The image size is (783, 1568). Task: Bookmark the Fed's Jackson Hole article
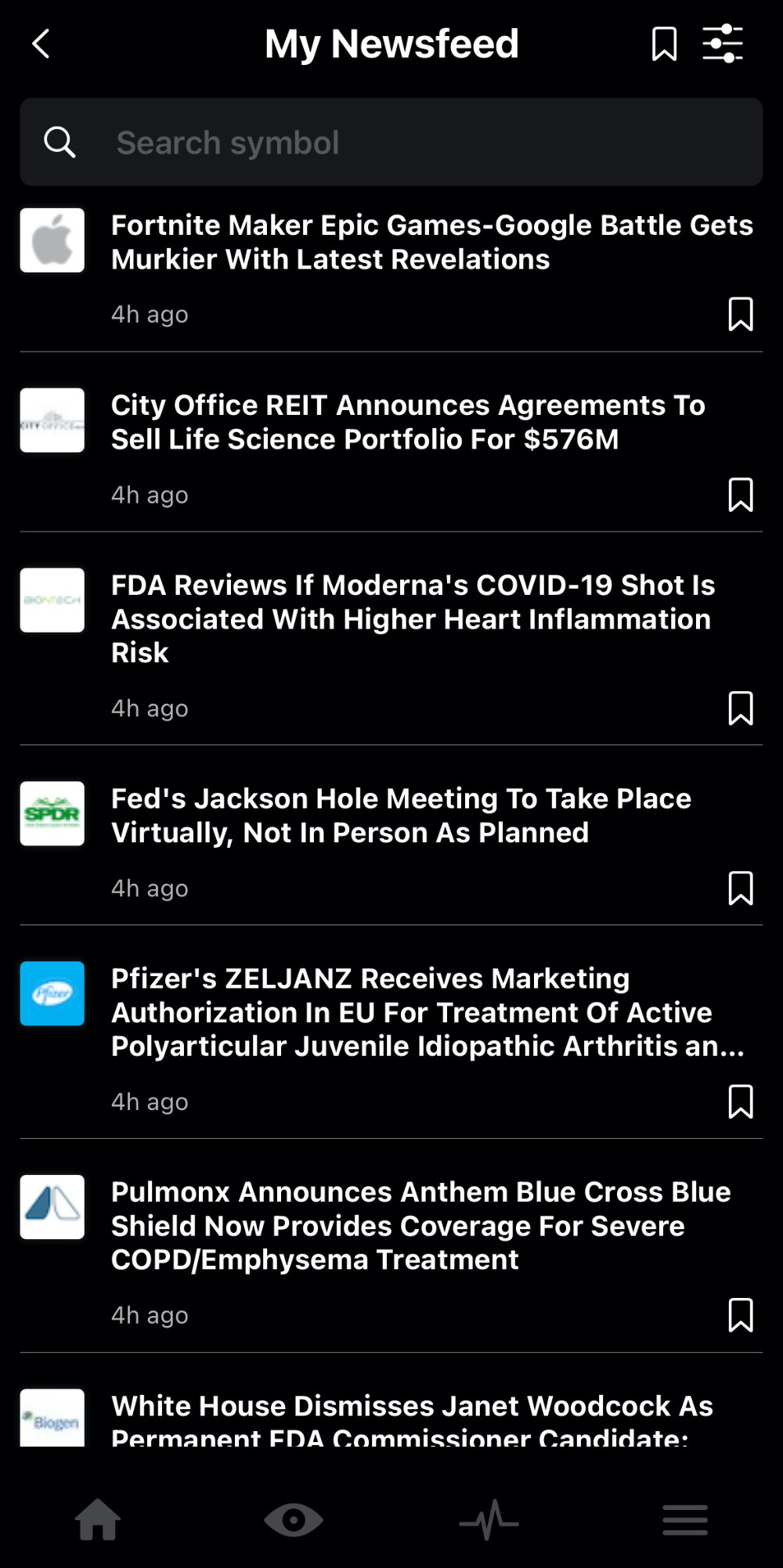[x=741, y=888]
